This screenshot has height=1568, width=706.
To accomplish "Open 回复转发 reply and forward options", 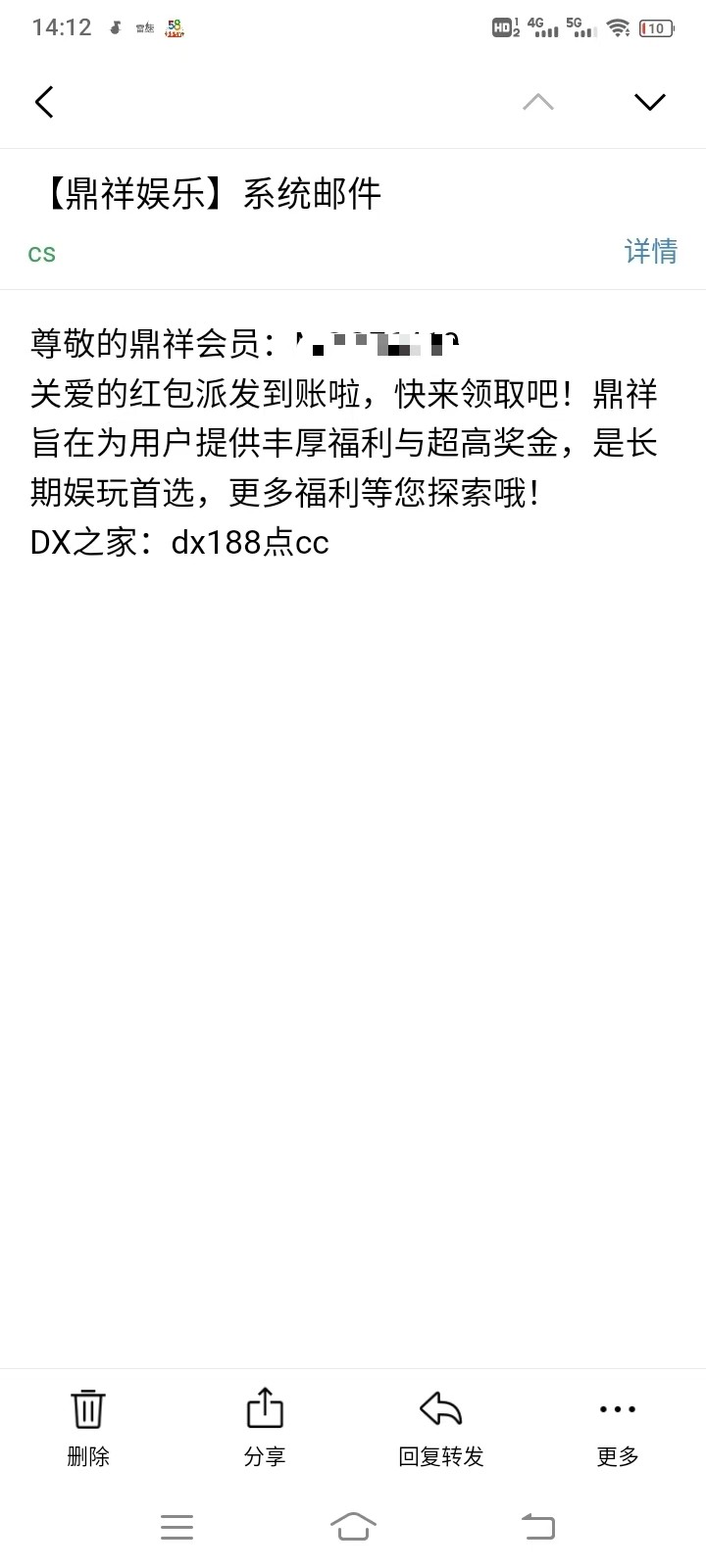I will click(x=441, y=1426).
